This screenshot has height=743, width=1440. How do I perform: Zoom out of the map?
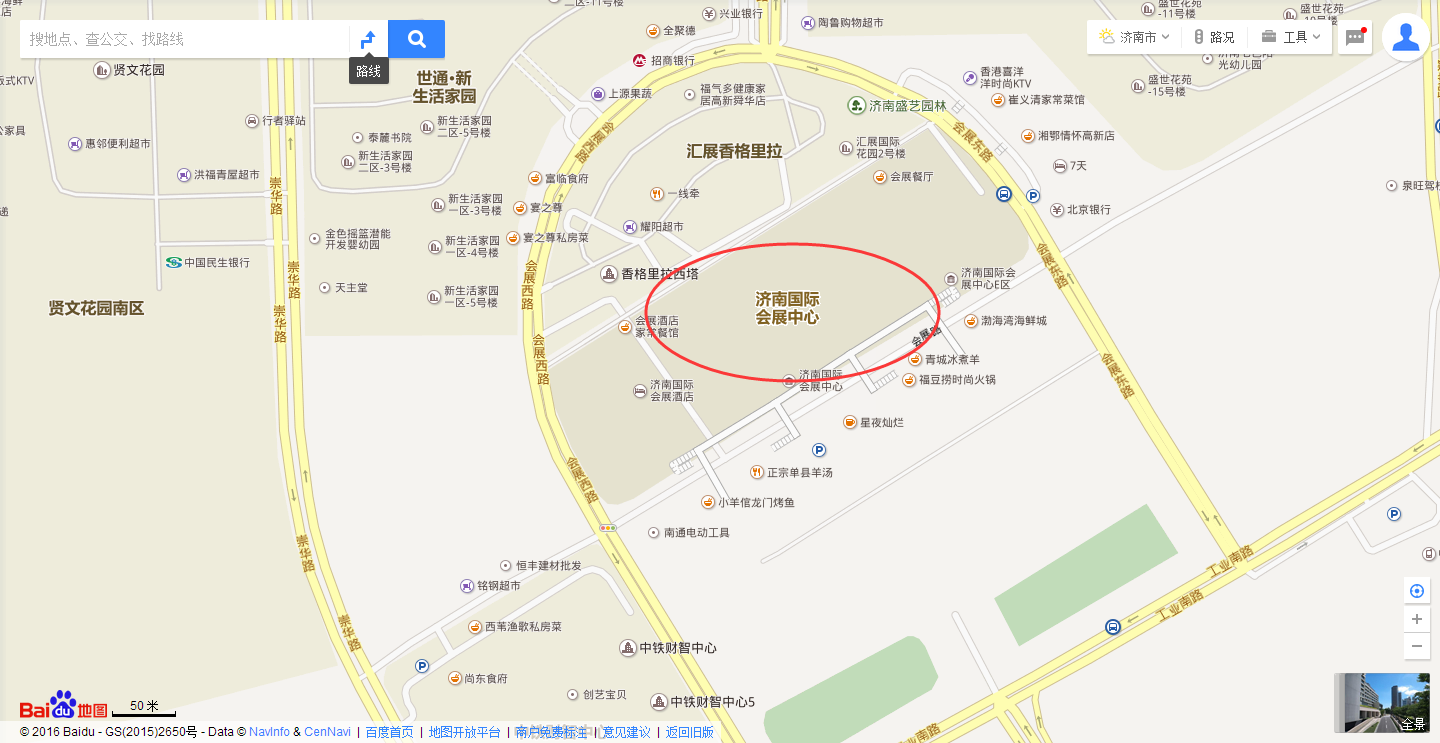(1416, 647)
